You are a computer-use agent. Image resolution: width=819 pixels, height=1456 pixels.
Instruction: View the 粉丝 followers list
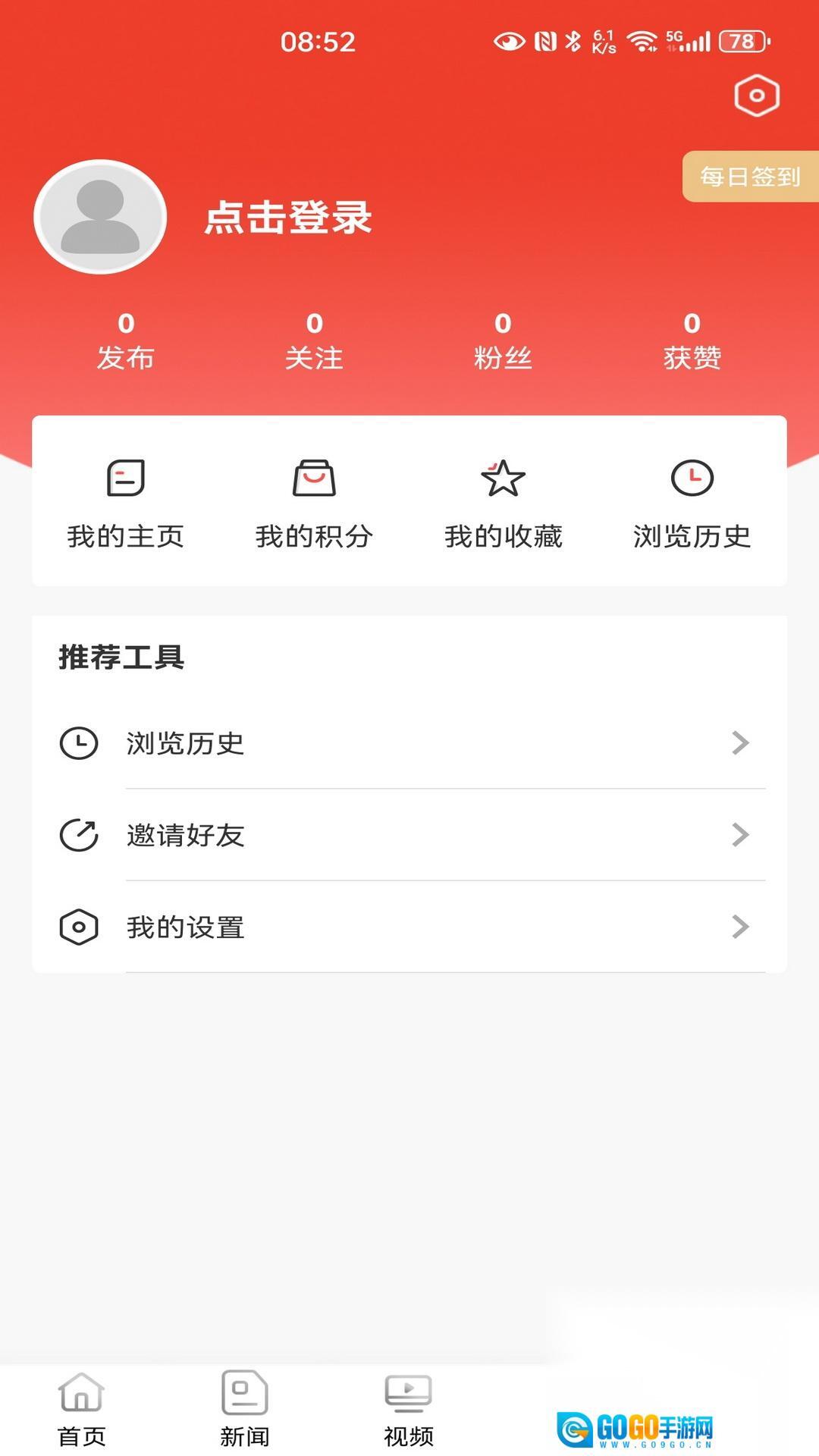(503, 341)
